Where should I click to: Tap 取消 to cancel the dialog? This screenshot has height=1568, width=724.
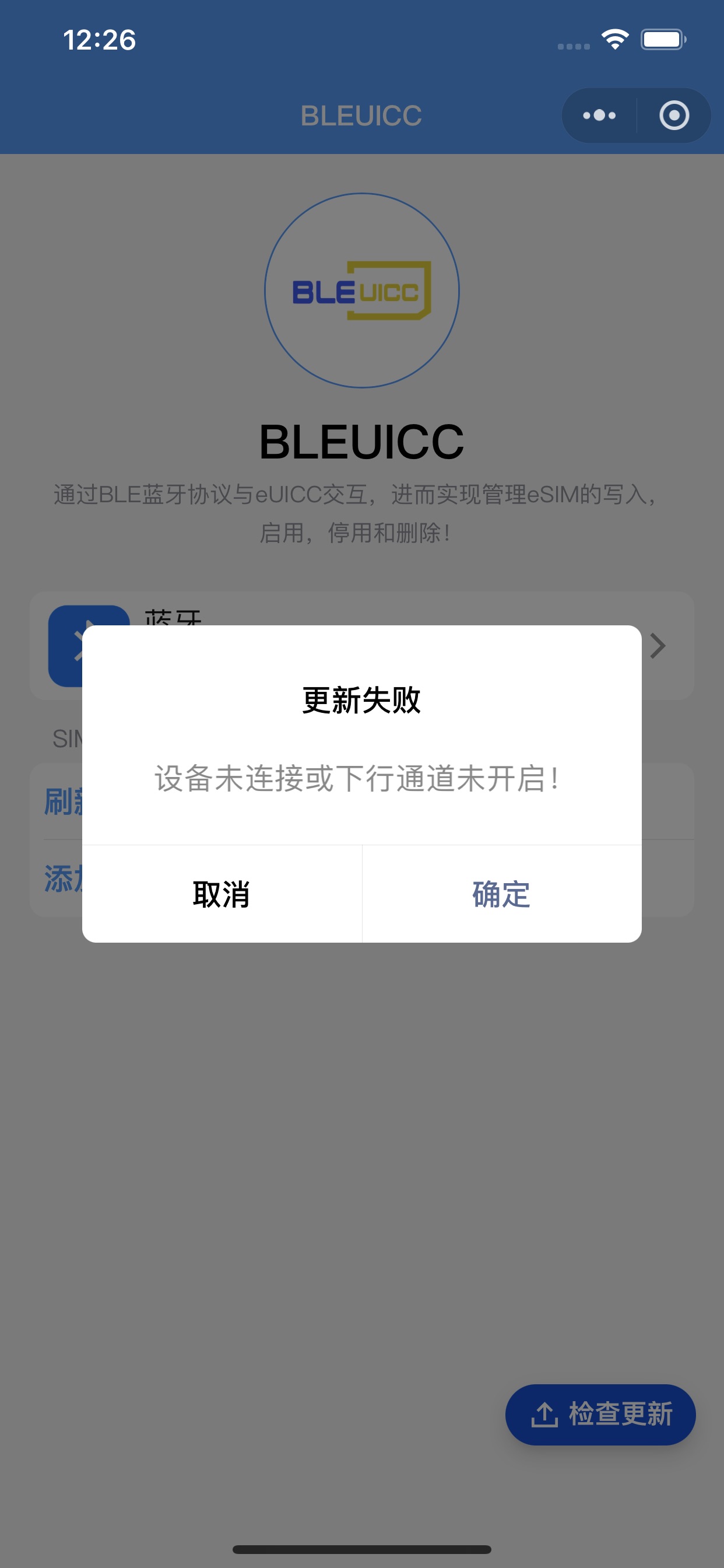[222, 894]
